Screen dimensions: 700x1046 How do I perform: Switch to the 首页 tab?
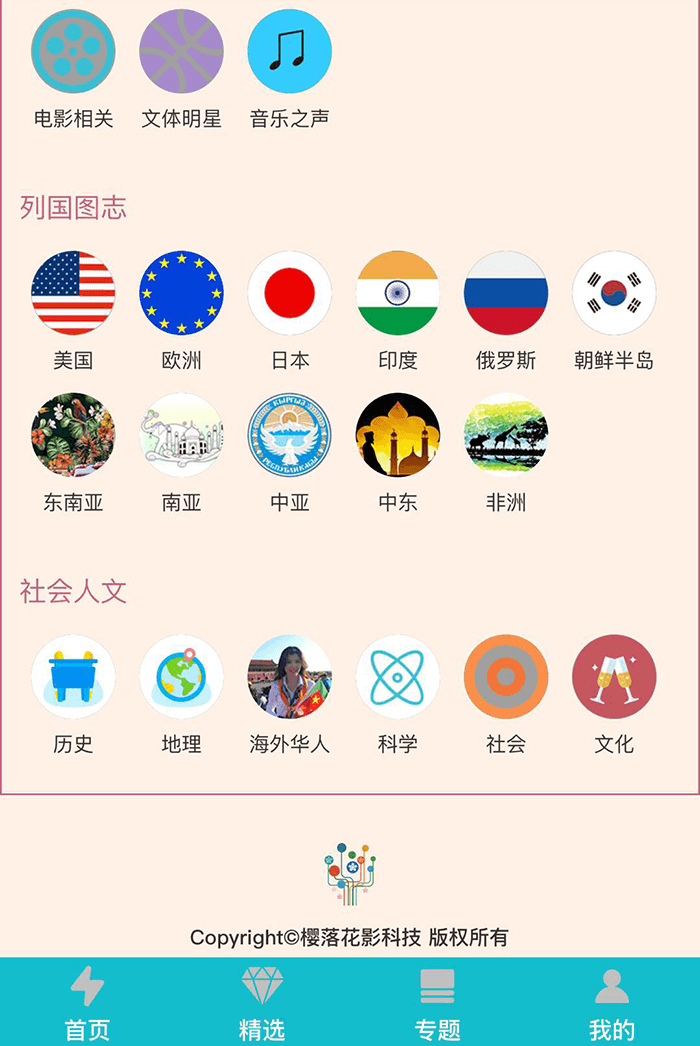[87, 1002]
